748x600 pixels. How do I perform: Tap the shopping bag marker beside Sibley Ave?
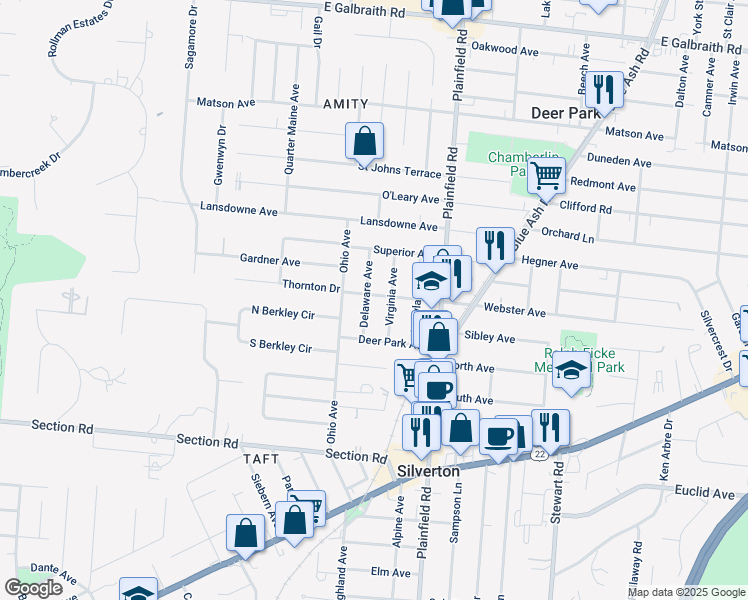pos(438,337)
